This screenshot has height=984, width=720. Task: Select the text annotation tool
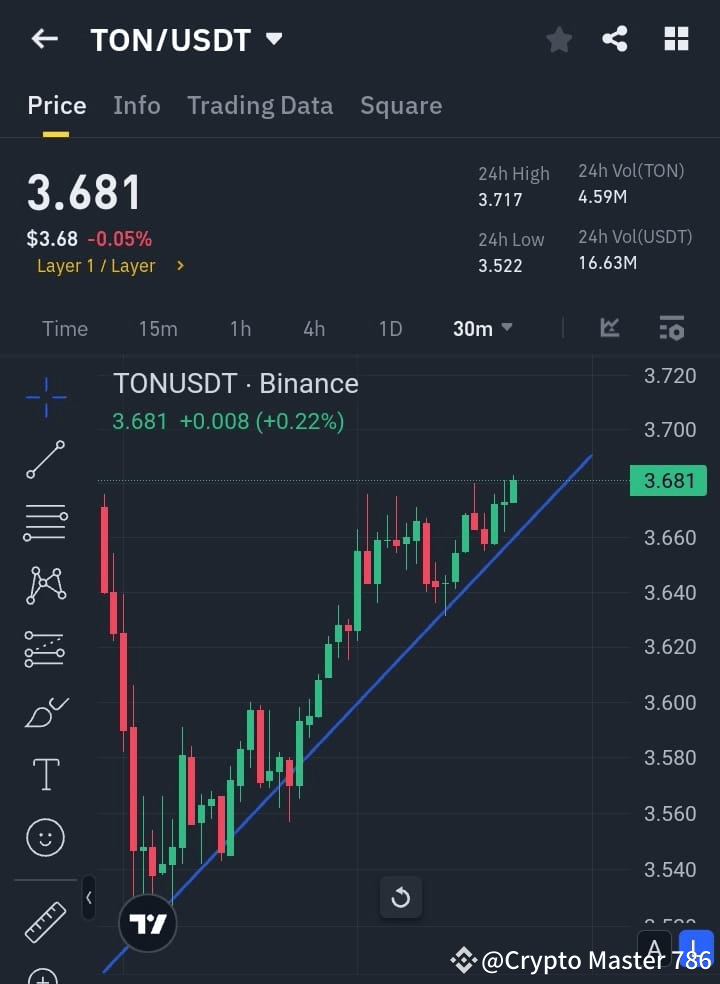[x=44, y=774]
